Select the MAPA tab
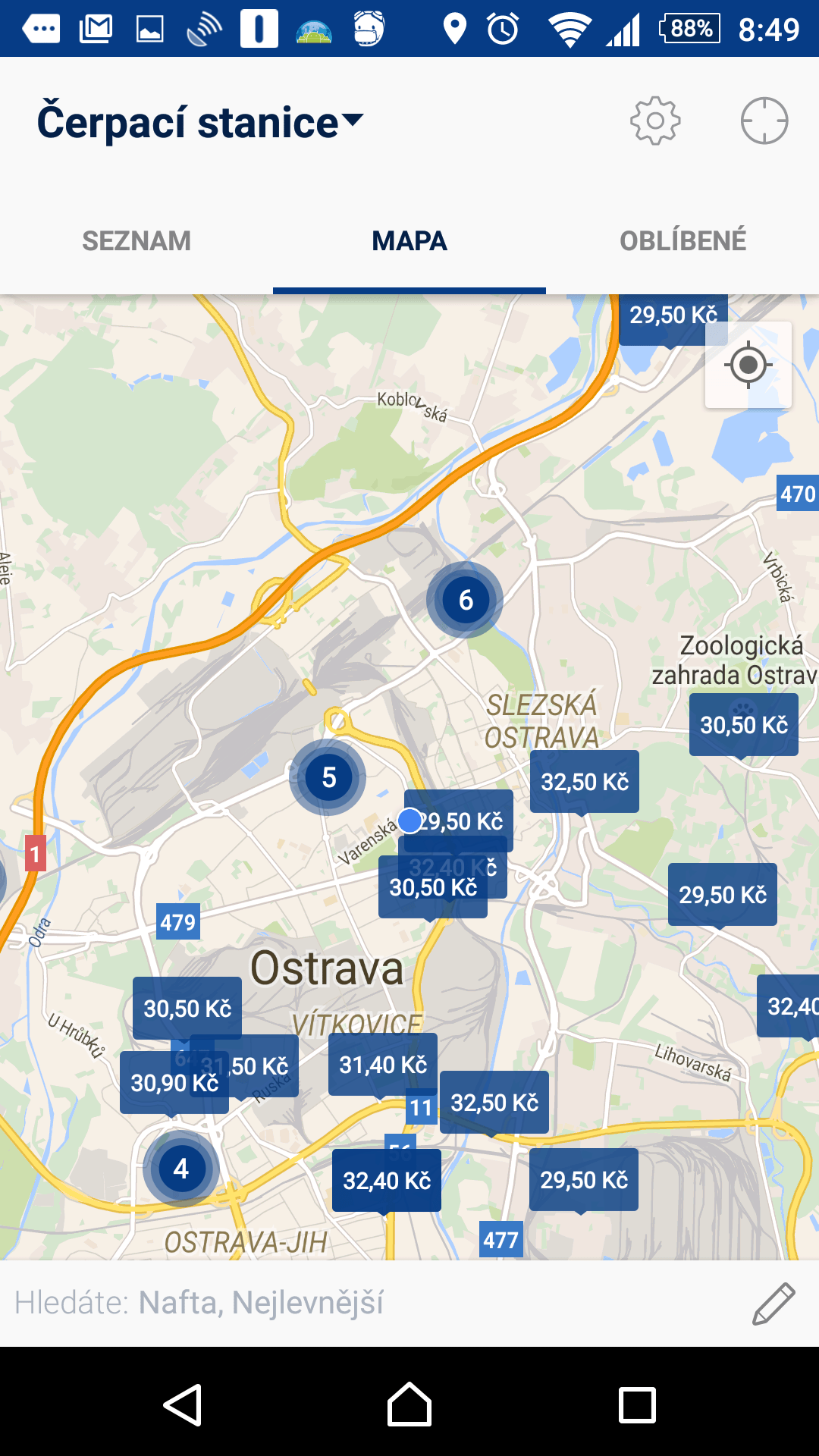The height and width of the screenshot is (1456, 819). 409,241
